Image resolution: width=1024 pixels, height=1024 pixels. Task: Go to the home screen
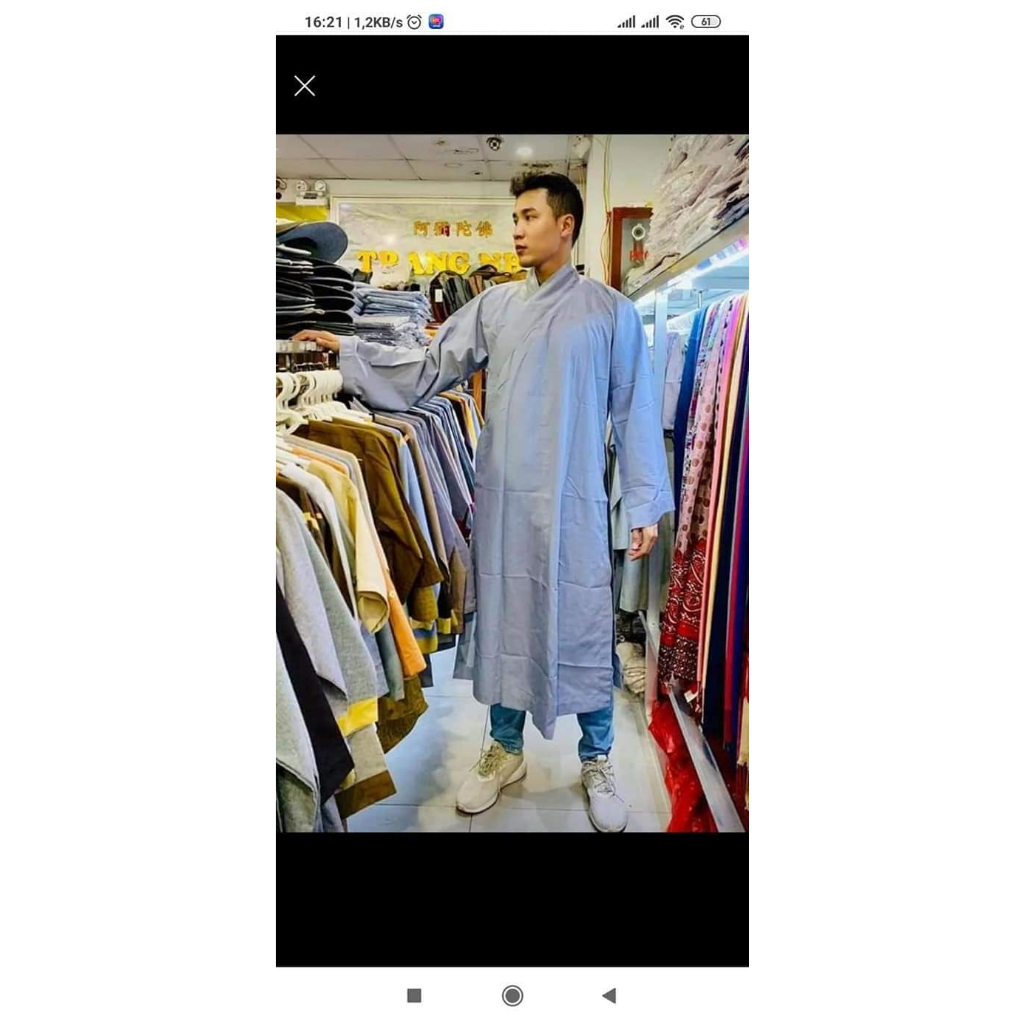click(x=512, y=995)
